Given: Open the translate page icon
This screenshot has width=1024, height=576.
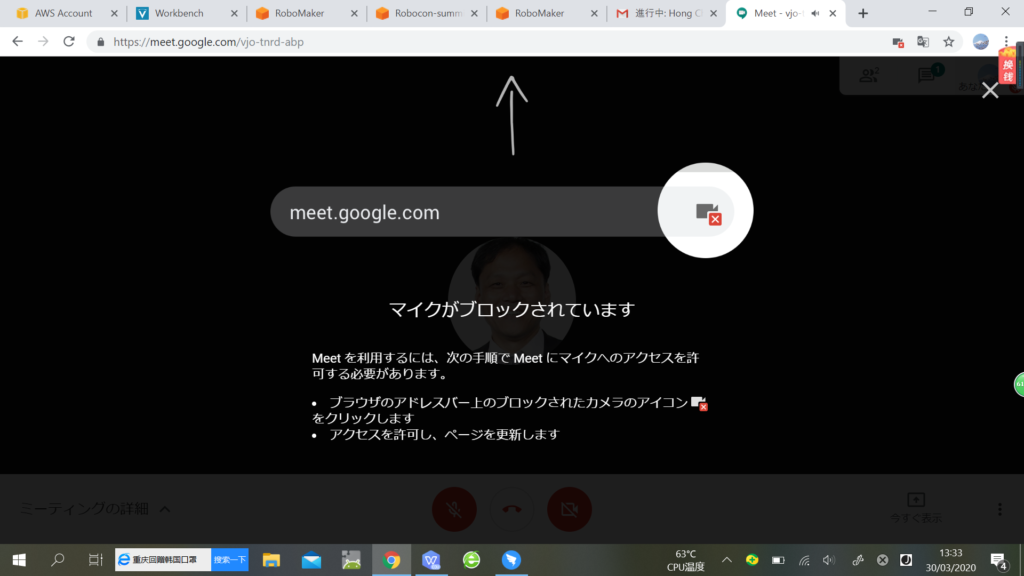Looking at the screenshot, I should pyautogui.click(x=923, y=42).
